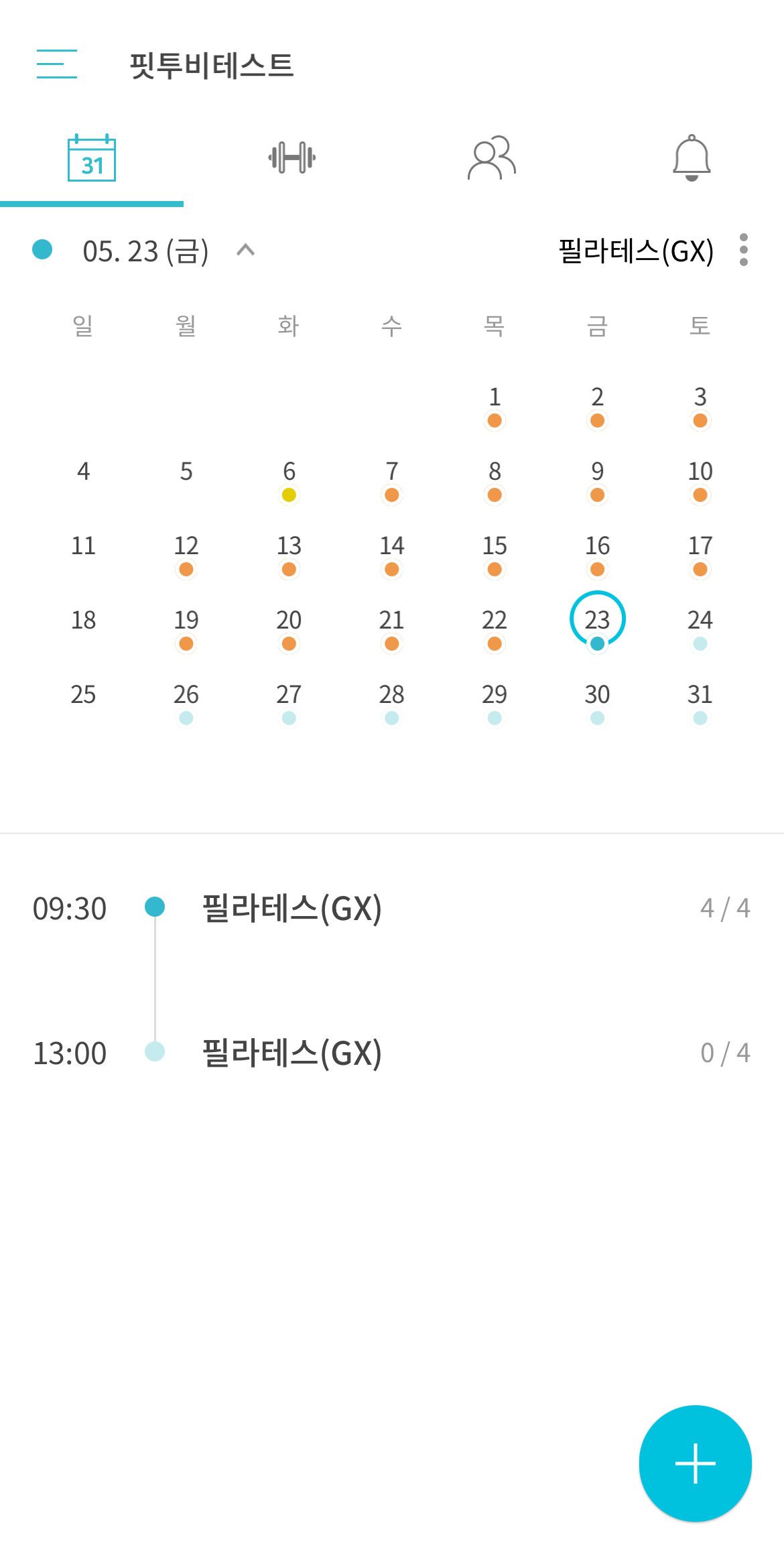Screen dimensions: 784x1554
Task: Select May 22 on the calendar
Action: pyautogui.click(x=494, y=627)
